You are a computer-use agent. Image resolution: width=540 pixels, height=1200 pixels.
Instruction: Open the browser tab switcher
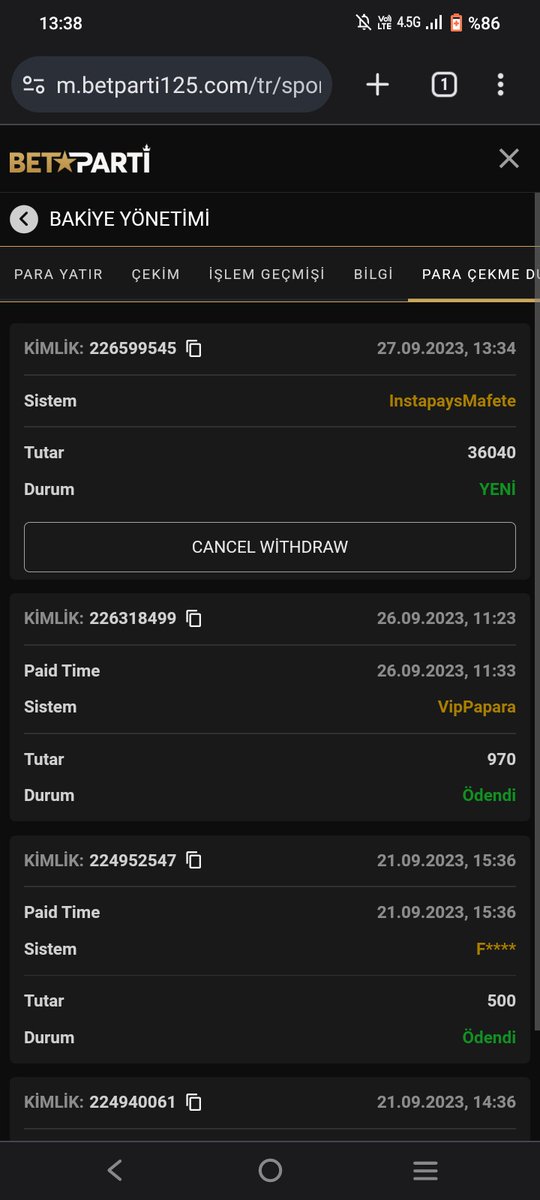click(x=444, y=85)
